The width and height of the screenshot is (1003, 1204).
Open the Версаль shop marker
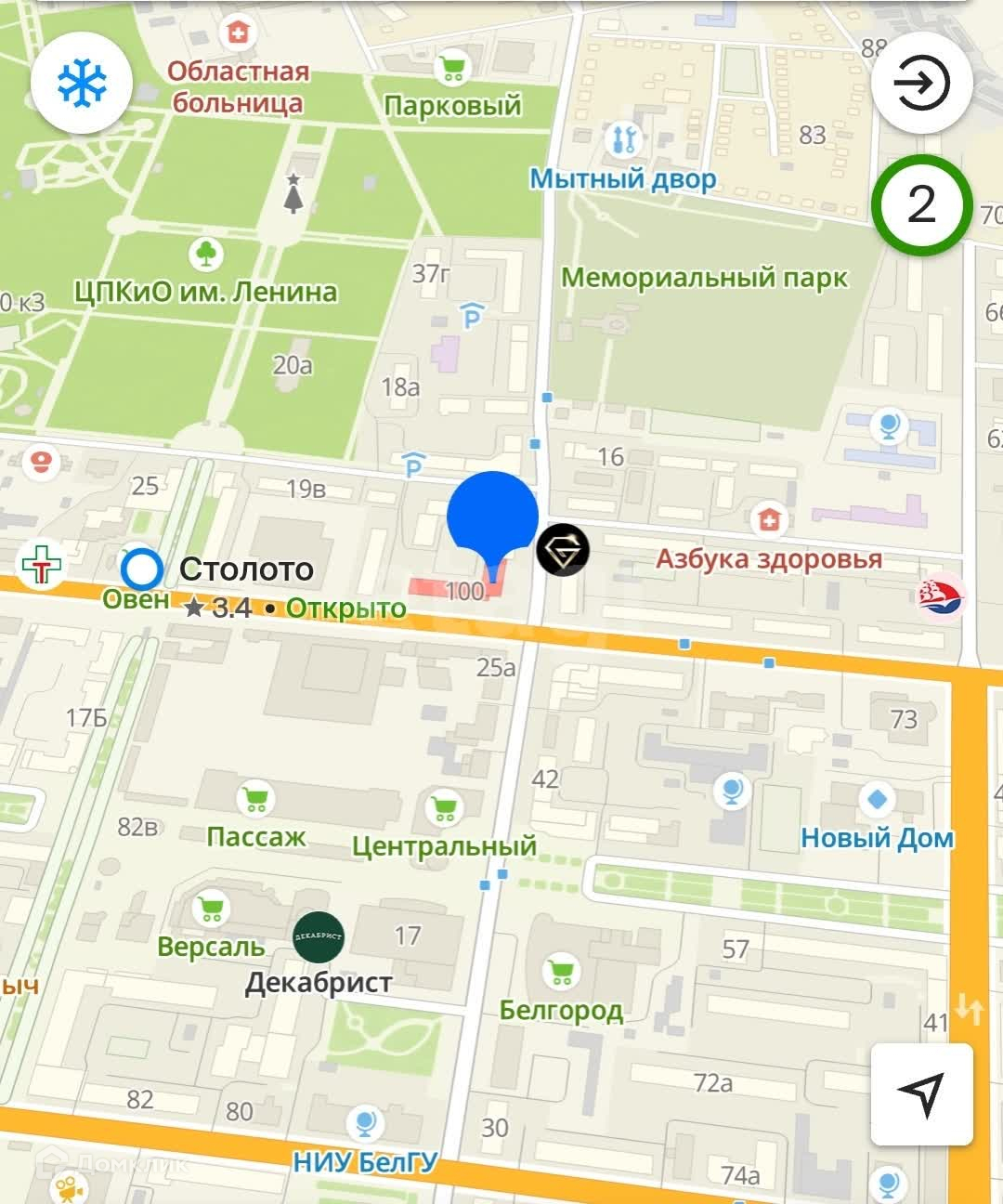[212, 909]
